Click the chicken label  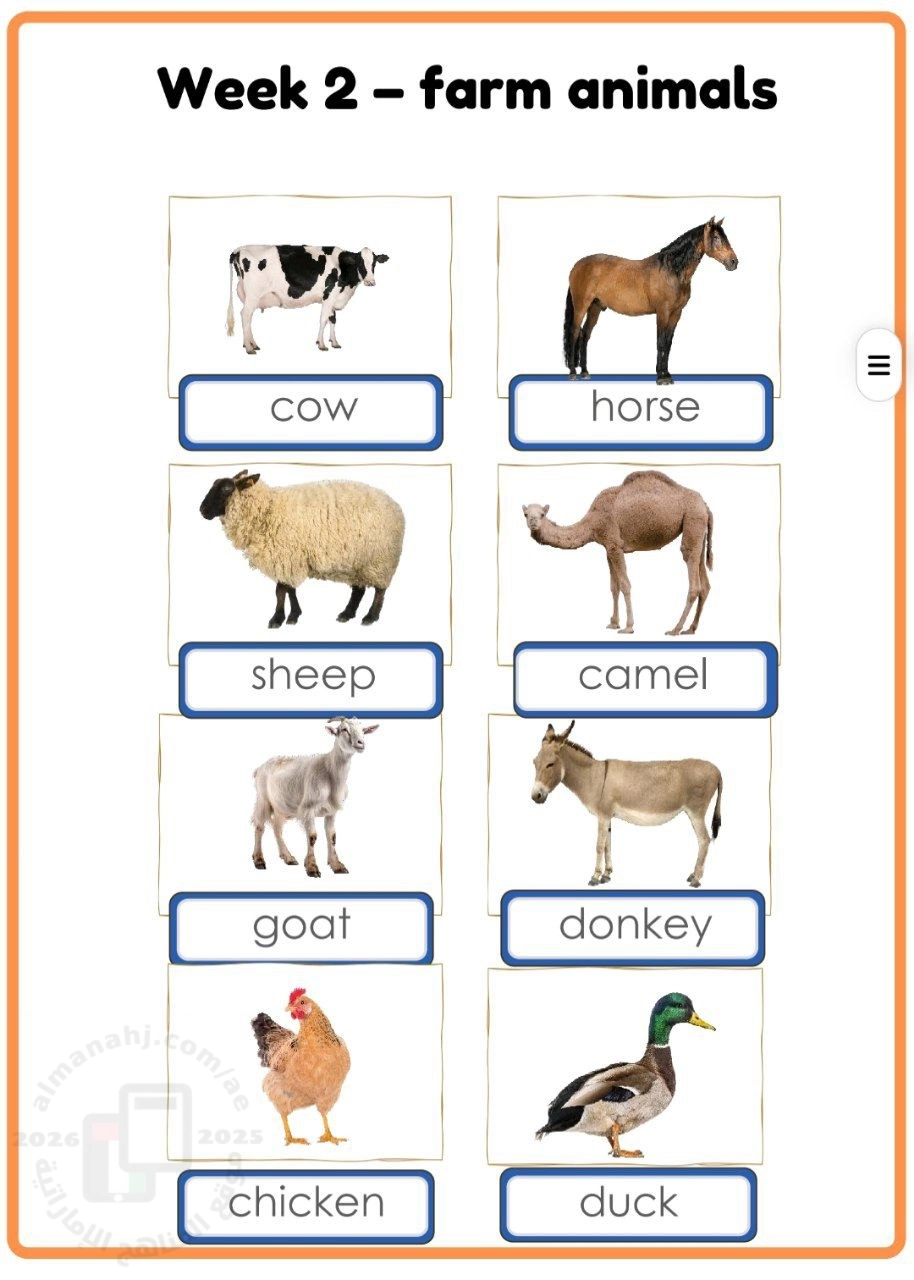[303, 1202]
